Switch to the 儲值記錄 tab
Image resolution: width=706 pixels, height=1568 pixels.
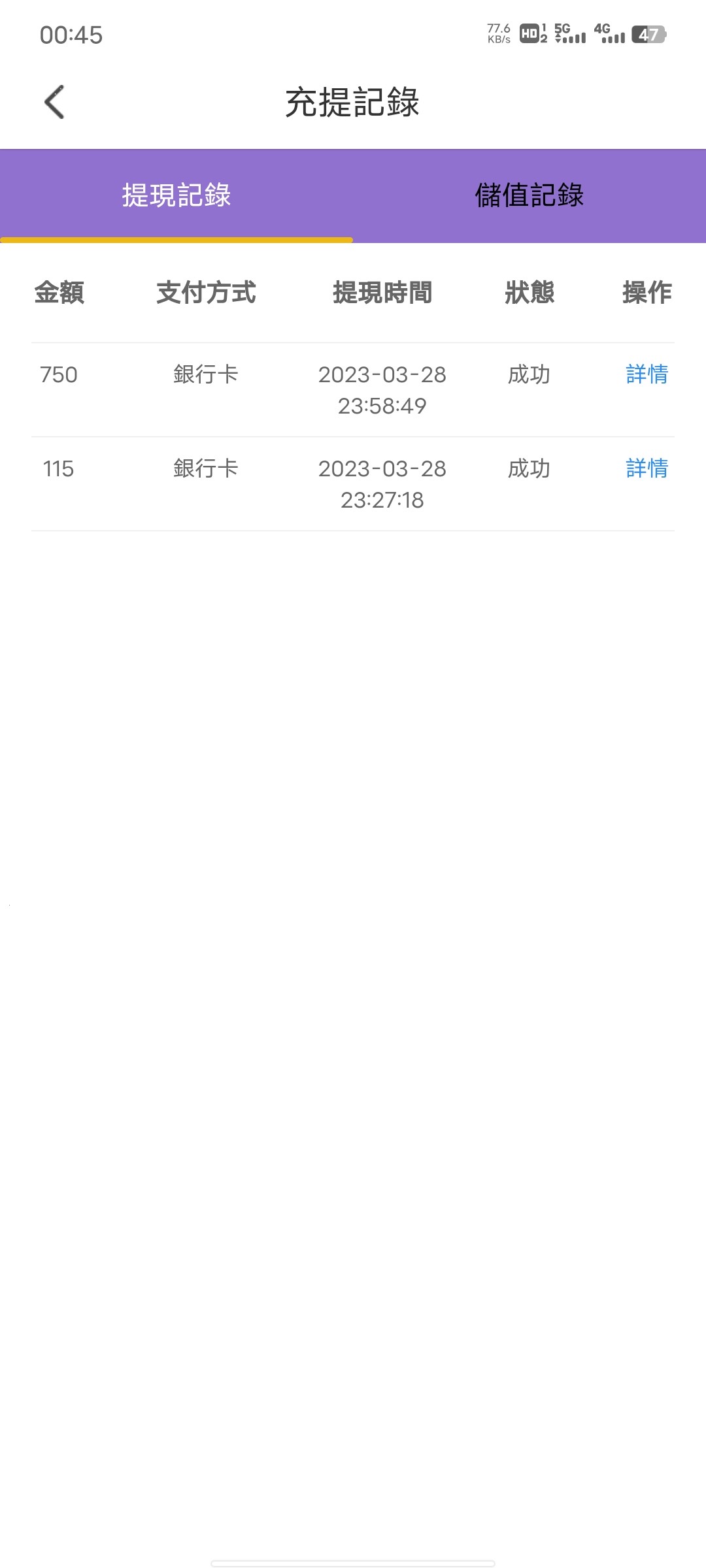[x=529, y=196]
